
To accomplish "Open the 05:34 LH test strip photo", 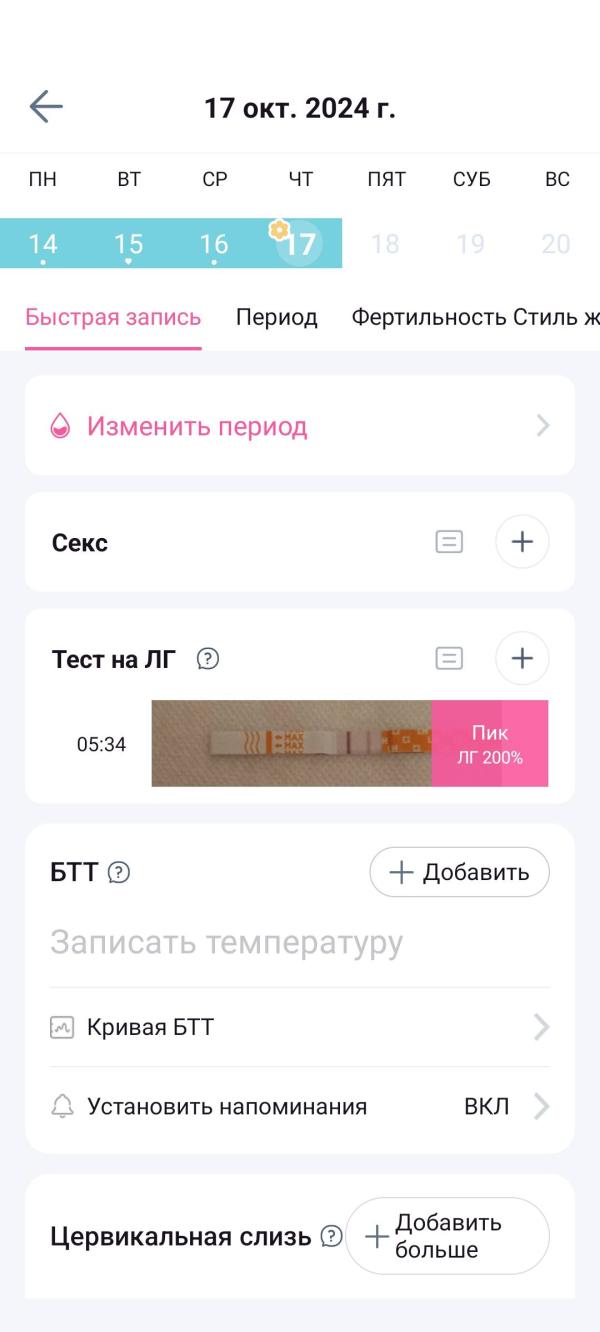I will [291, 743].
